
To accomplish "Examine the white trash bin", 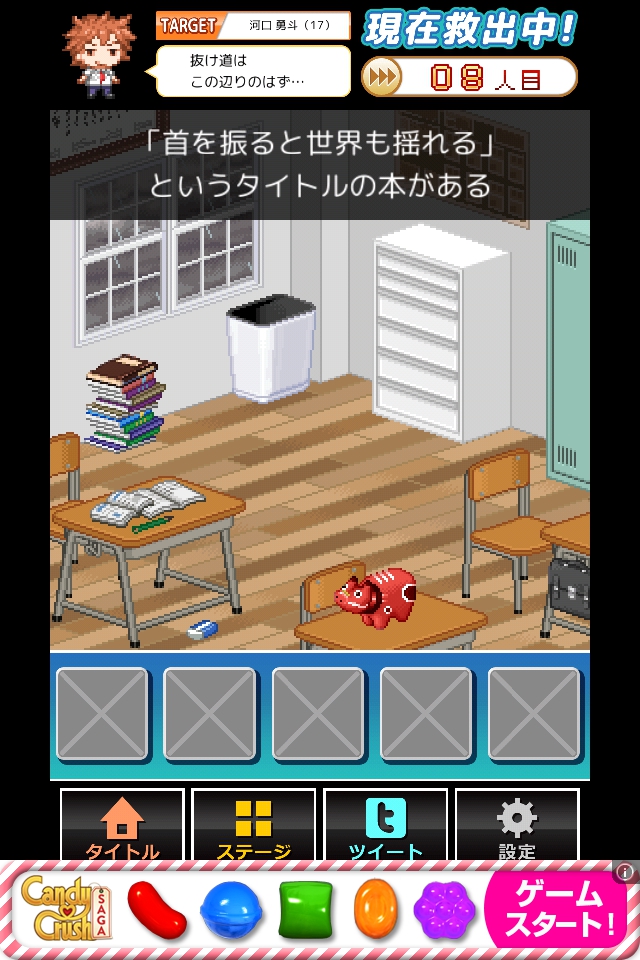I will pyautogui.click(x=271, y=347).
